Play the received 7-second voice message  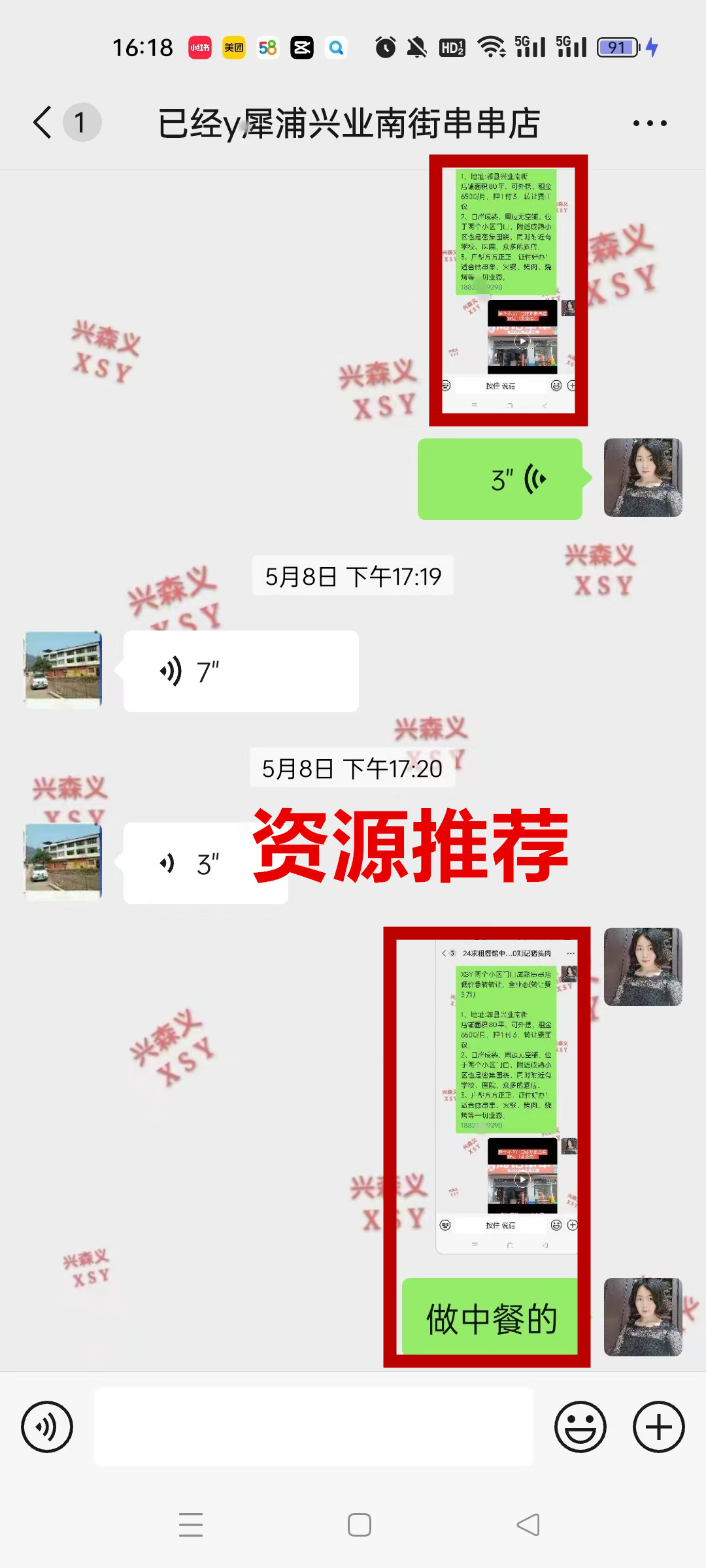point(241,671)
